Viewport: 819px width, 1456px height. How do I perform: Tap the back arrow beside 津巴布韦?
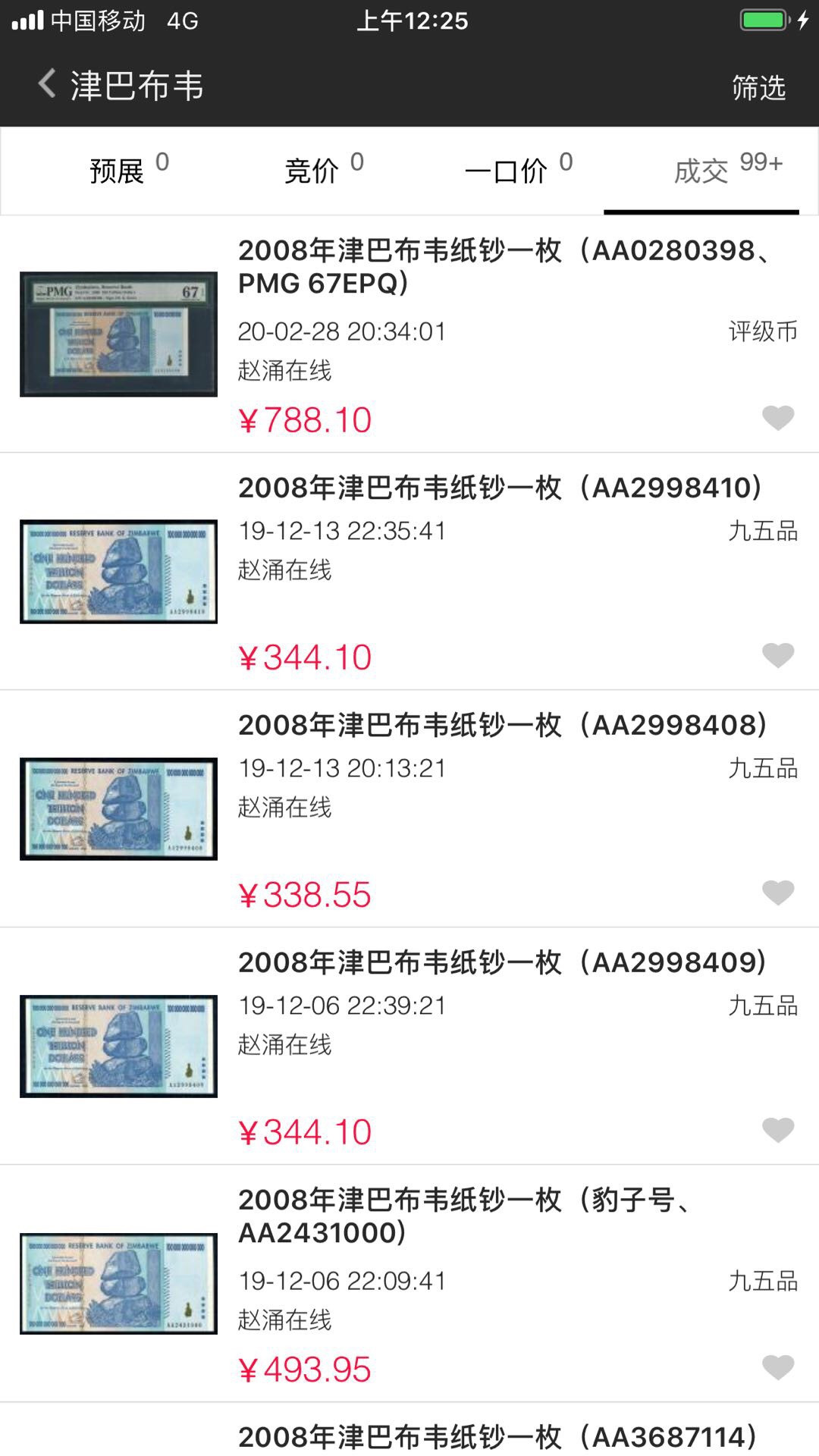45,86
